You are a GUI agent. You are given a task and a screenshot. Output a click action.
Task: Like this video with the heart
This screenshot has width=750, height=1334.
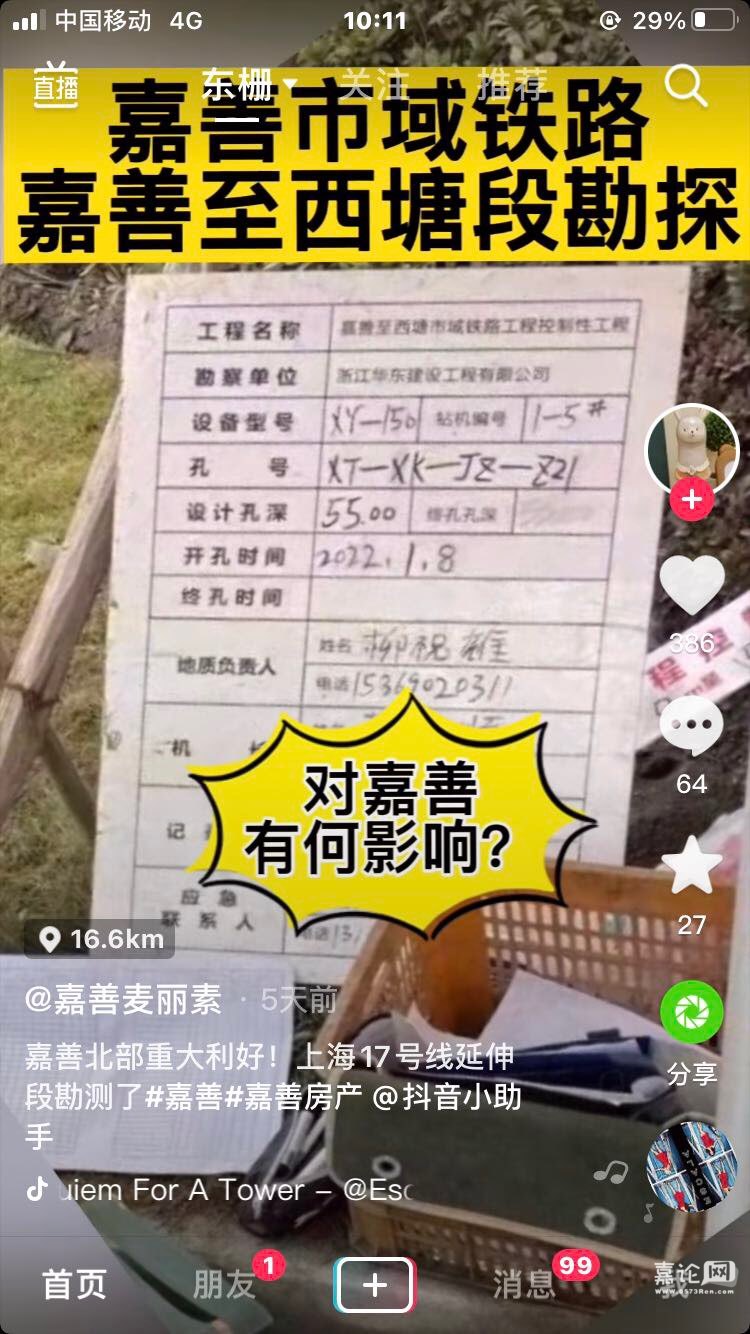click(x=692, y=587)
